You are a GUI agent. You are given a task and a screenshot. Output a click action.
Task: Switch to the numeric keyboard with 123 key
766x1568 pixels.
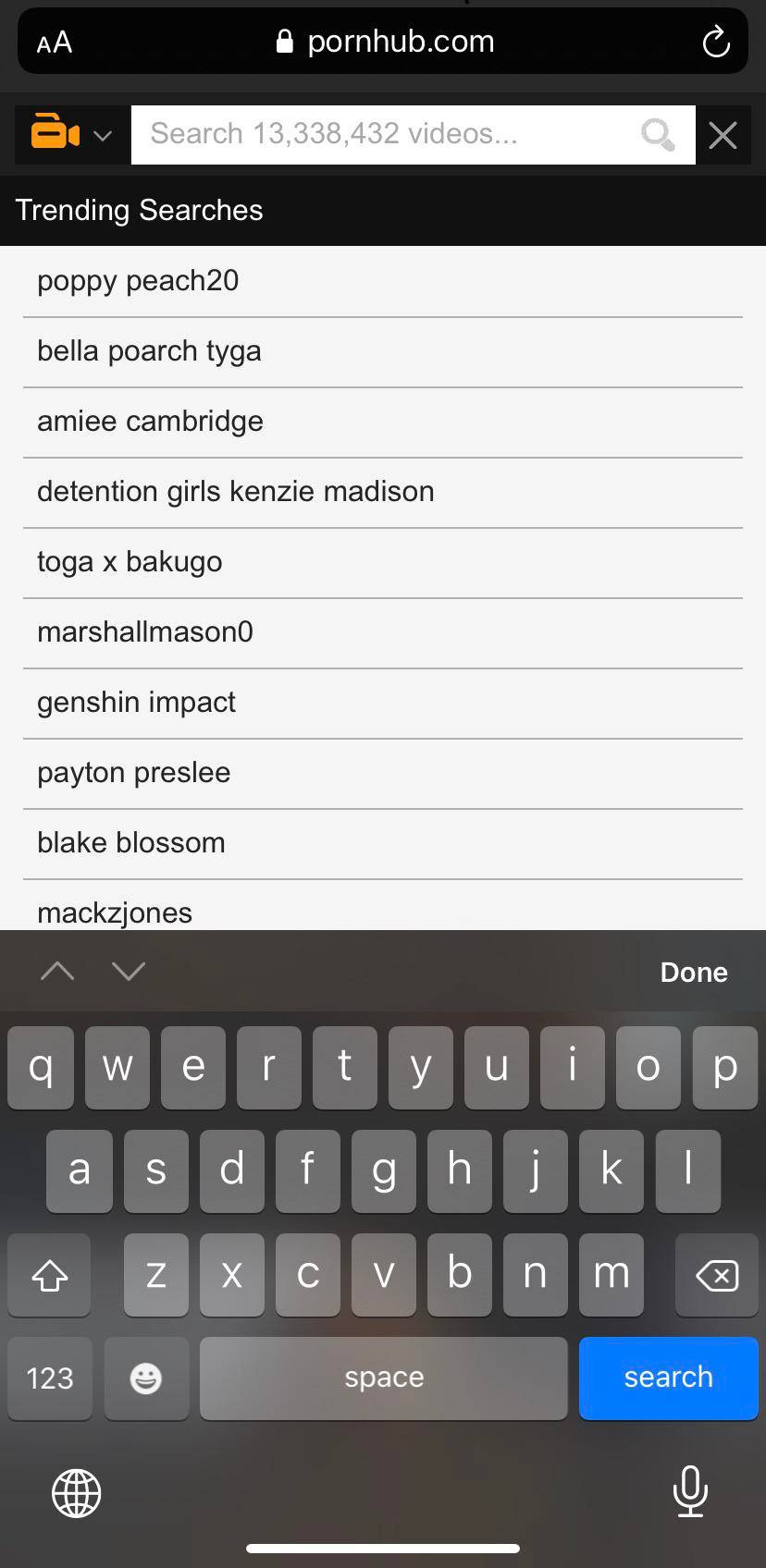49,1378
